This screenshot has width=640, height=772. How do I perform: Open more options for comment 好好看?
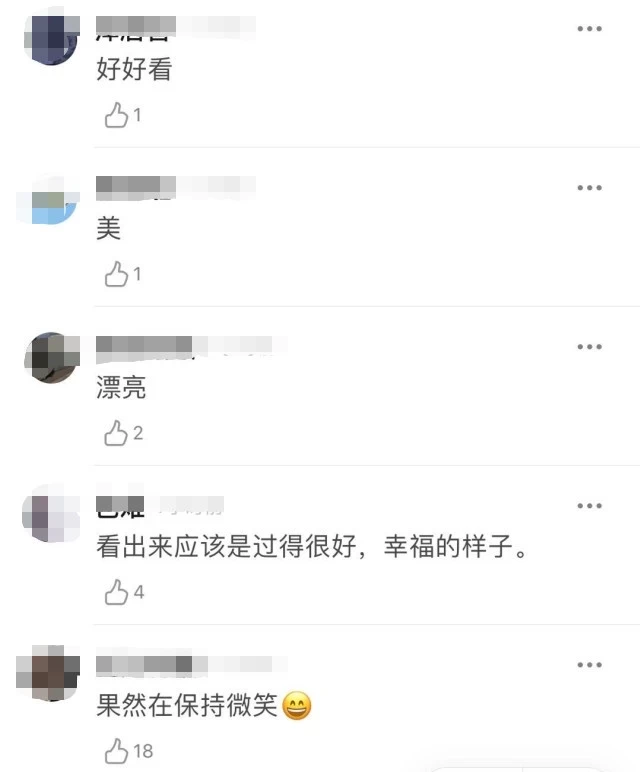[x=589, y=29]
